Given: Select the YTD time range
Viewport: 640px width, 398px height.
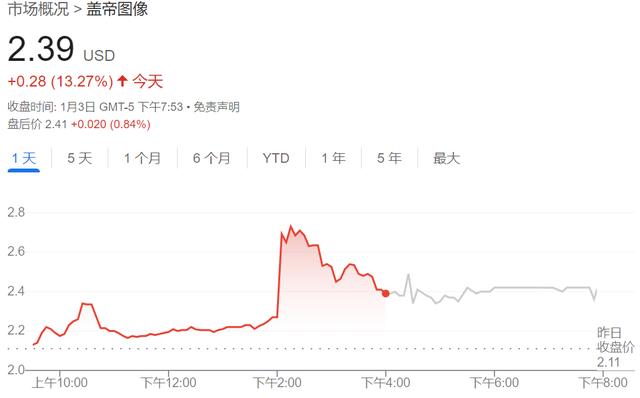Looking at the screenshot, I should click(276, 158).
